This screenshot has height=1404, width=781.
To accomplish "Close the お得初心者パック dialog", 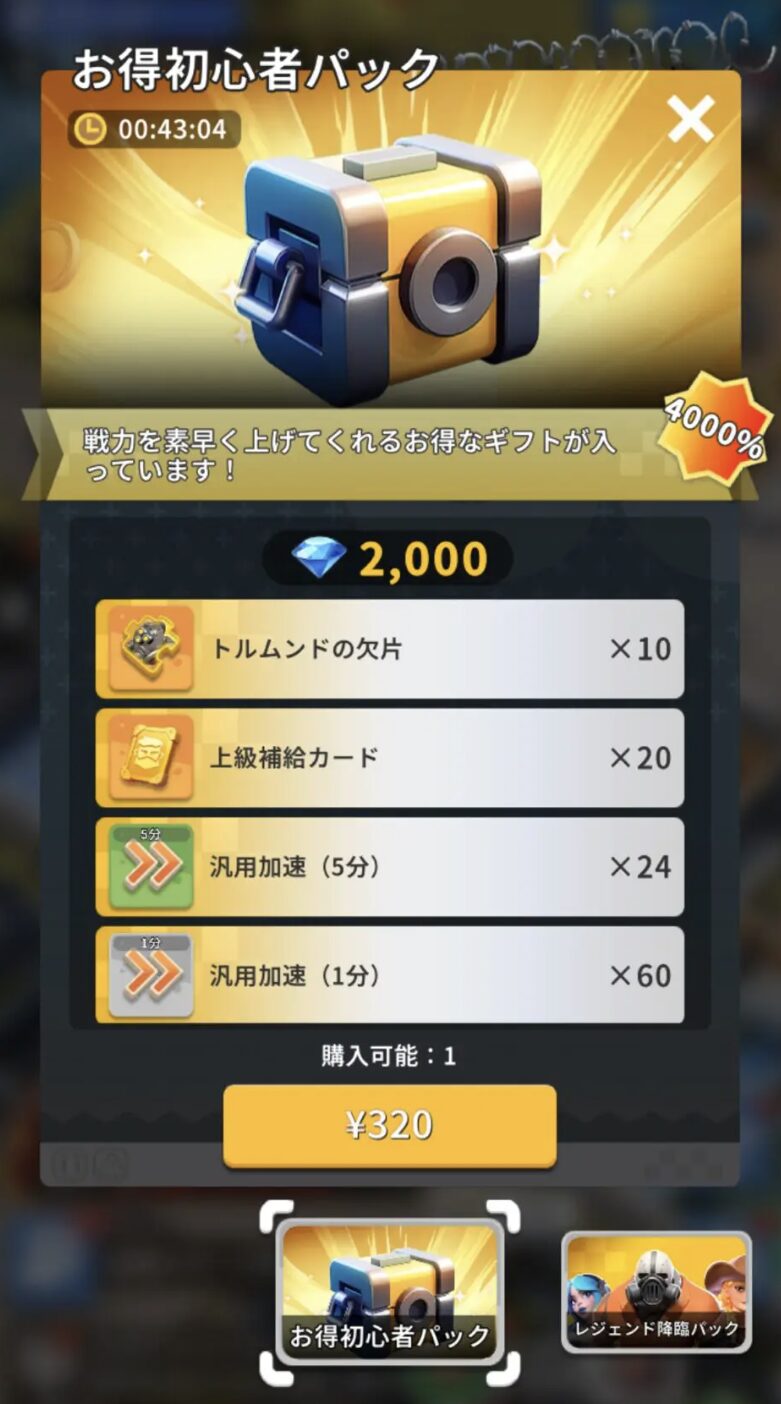I will [x=691, y=120].
